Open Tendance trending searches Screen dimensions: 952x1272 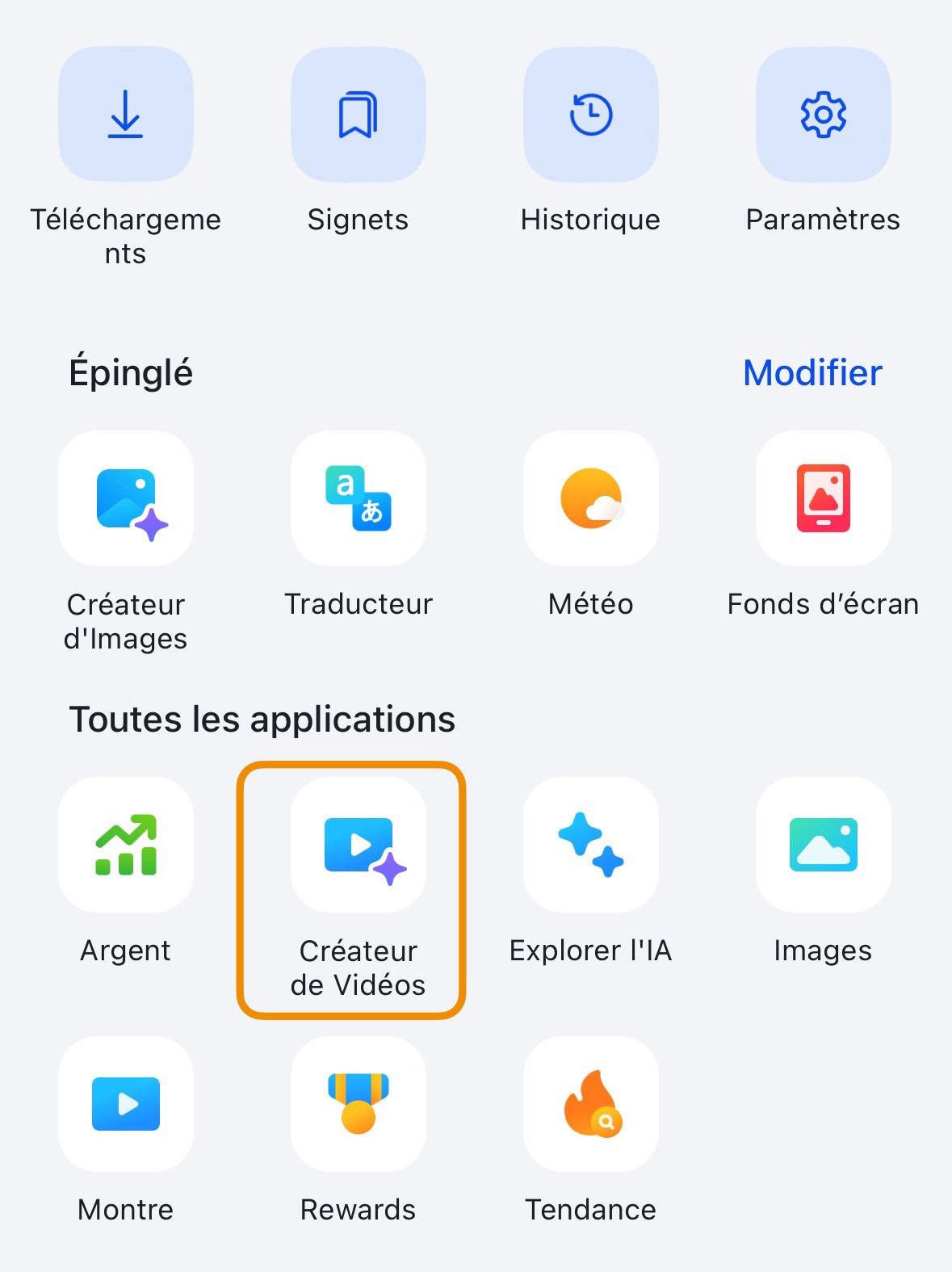click(x=591, y=1104)
